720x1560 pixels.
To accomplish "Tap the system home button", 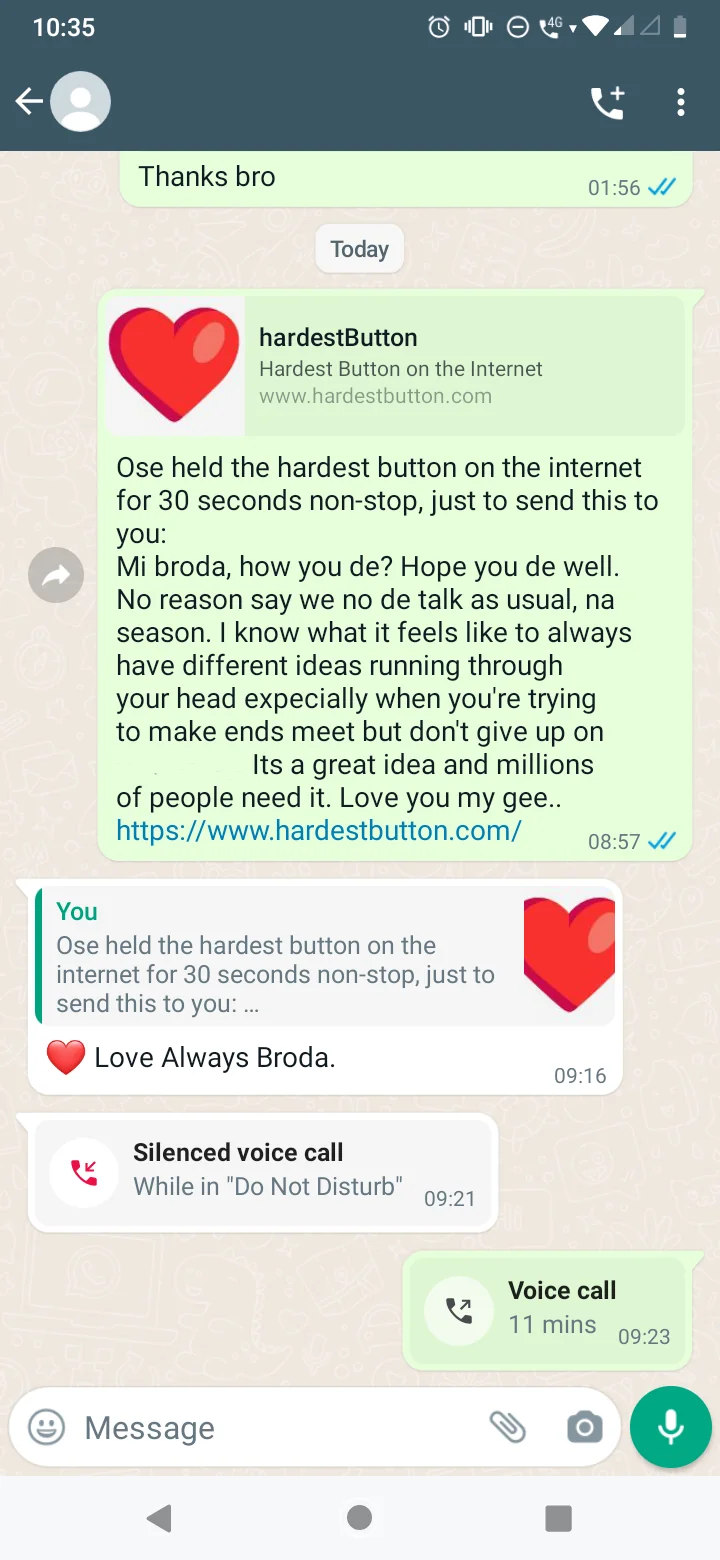I will pyautogui.click(x=359, y=1518).
